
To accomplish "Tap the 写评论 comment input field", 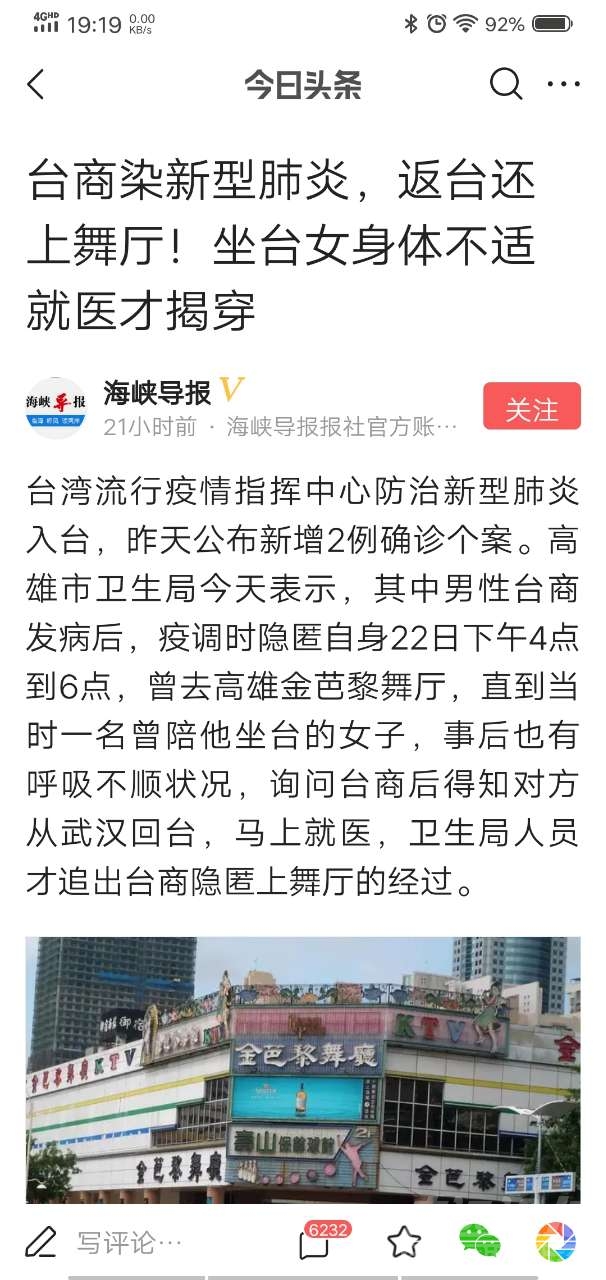I will click(130, 1243).
